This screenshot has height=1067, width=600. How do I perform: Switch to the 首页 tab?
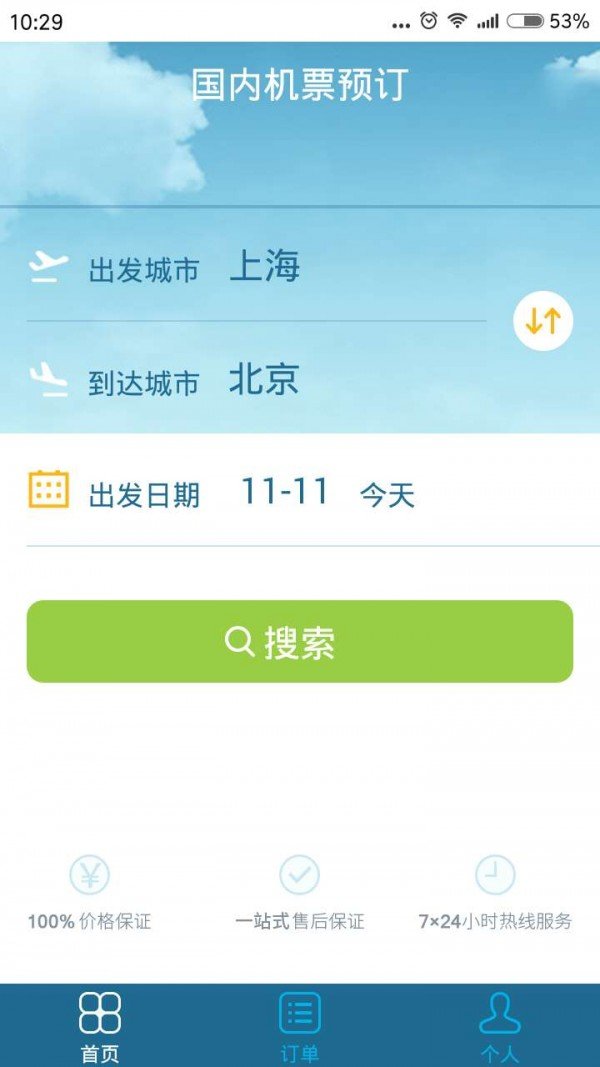(x=100, y=1025)
